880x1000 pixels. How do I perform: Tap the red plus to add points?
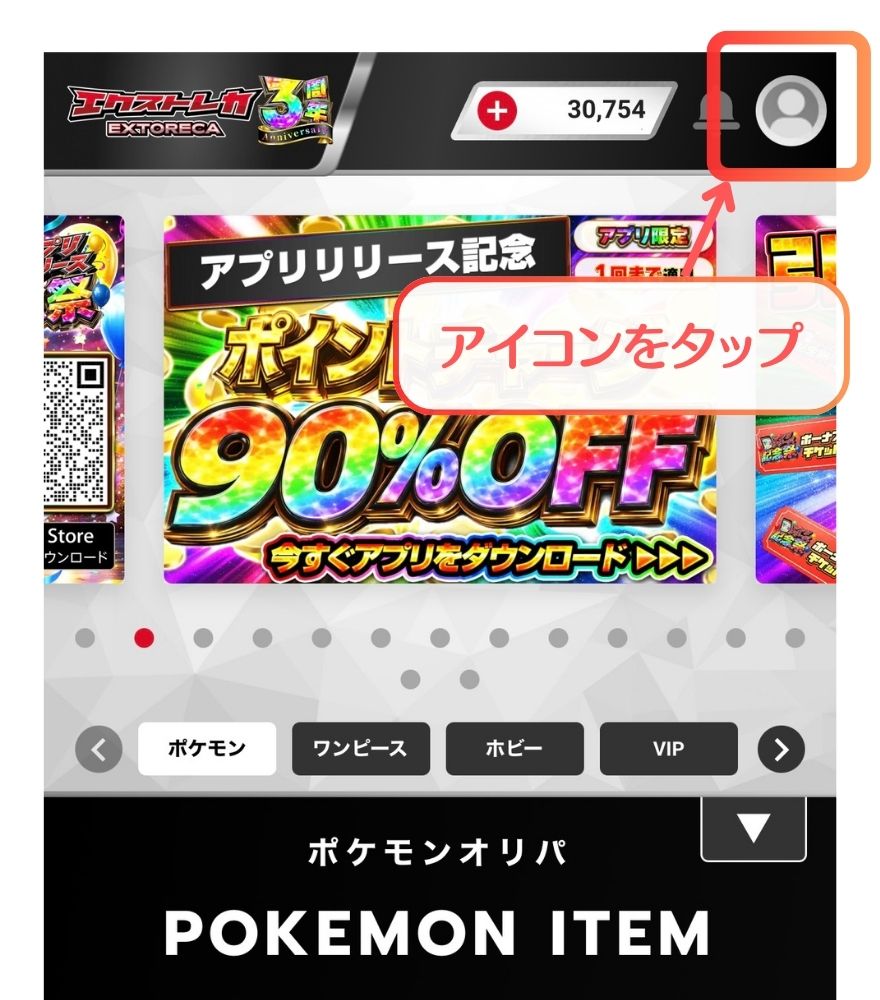491,110
